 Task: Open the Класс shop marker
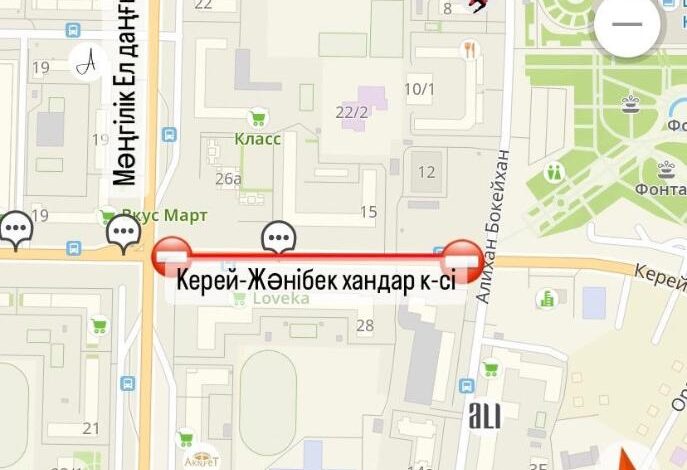[x=259, y=119]
